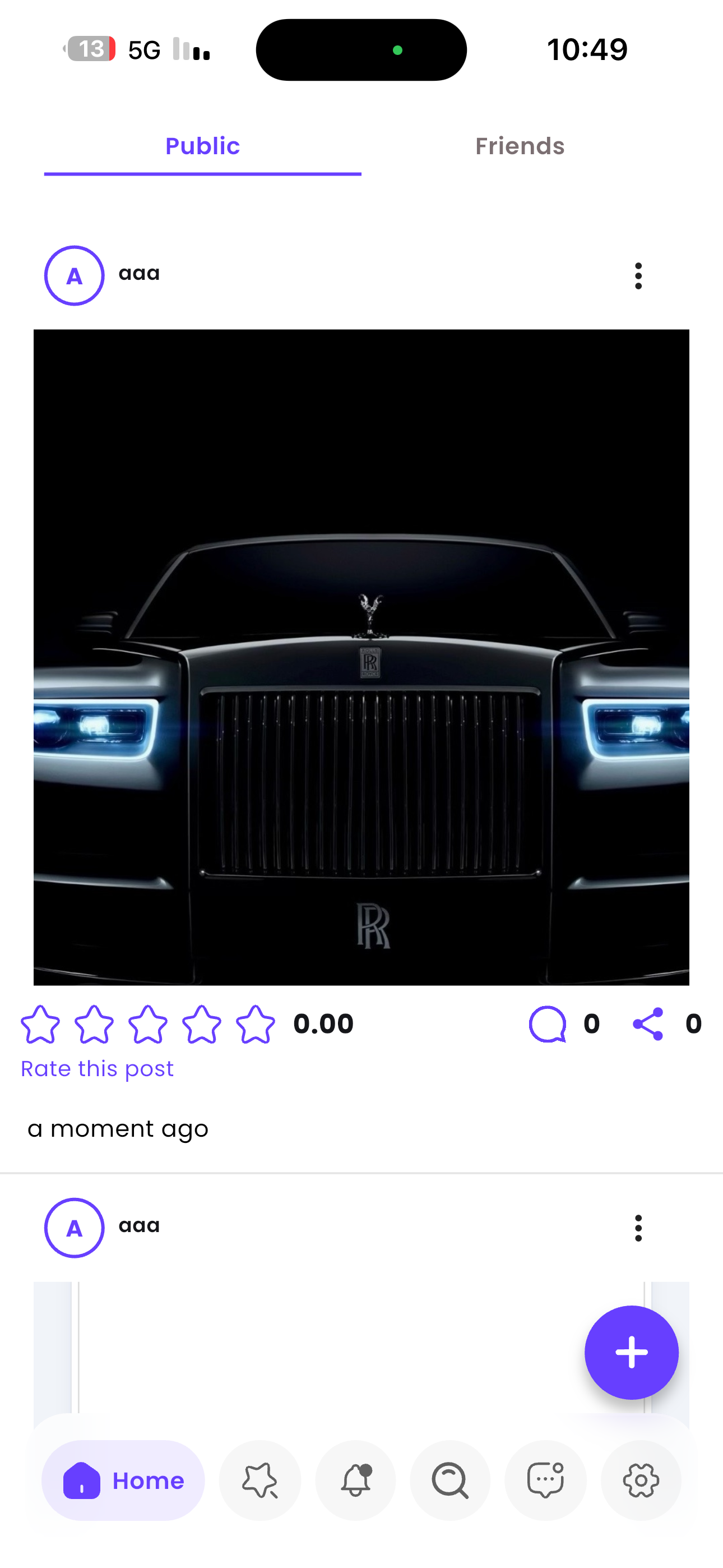Create a new post with the plus button
The width and height of the screenshot is (723, 1568).
click(631, 1353)
